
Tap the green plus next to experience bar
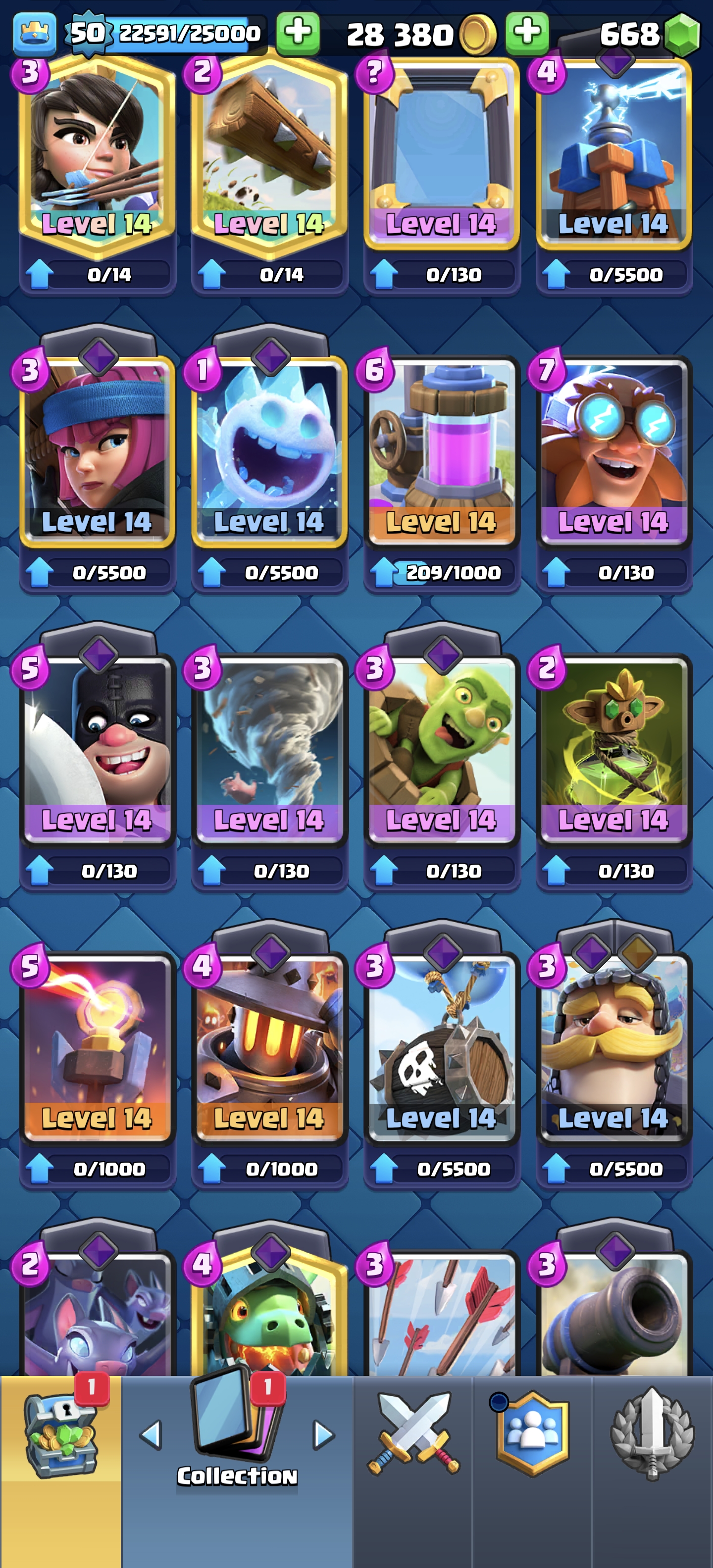[298, 33]
